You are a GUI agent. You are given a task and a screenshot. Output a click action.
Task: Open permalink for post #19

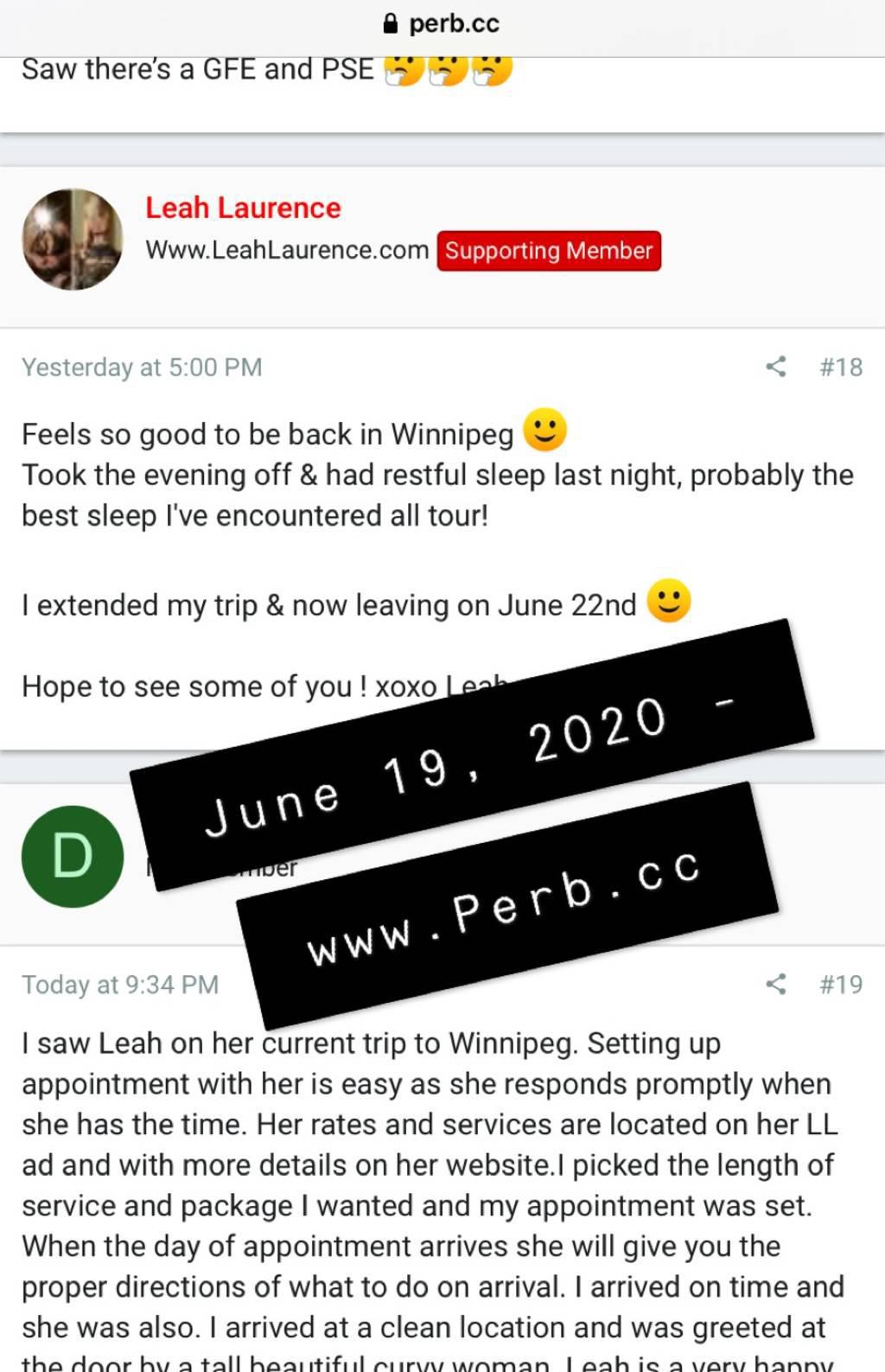point(841,985)
